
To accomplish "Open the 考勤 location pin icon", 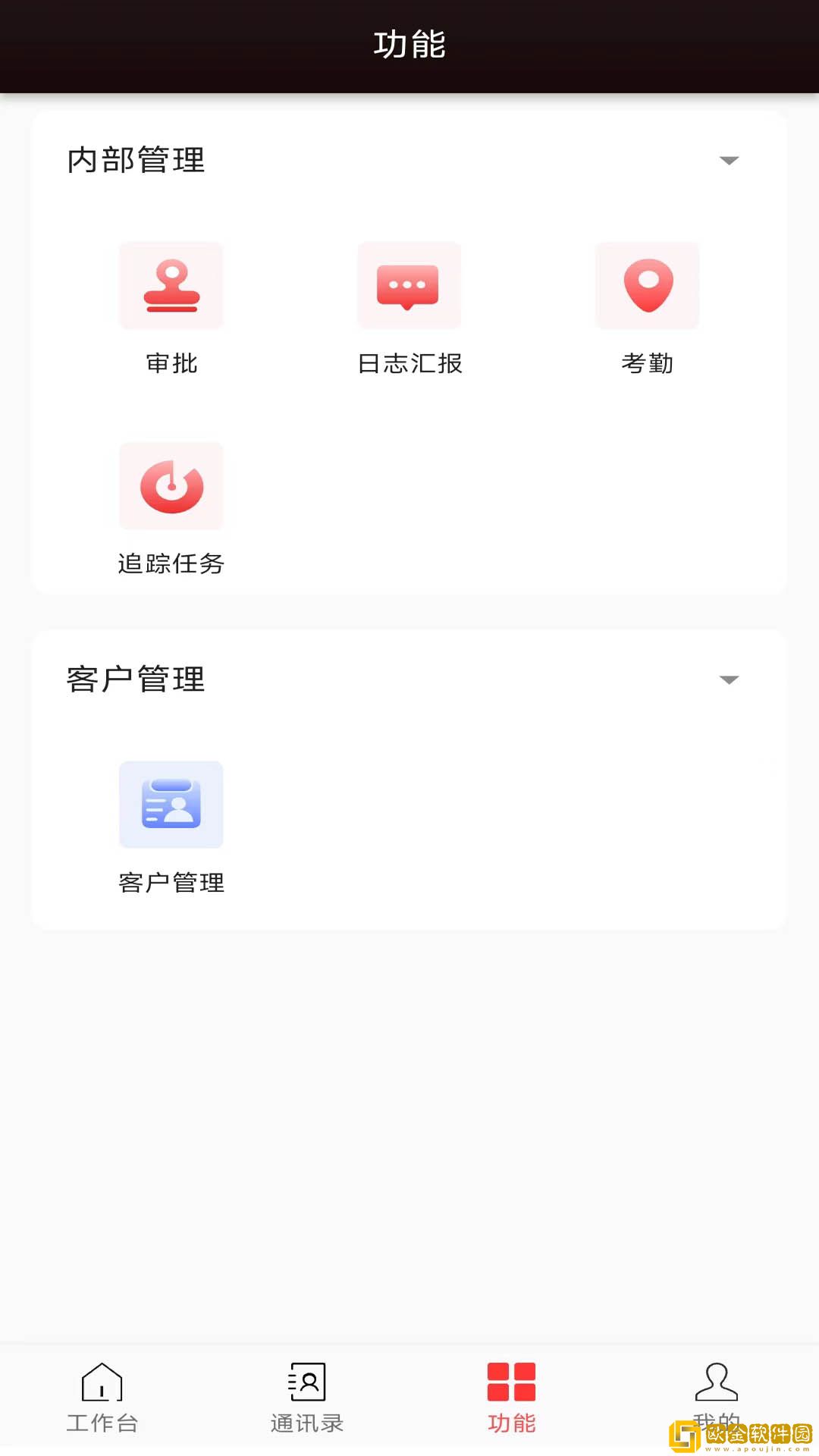I will tap(647, 285).
